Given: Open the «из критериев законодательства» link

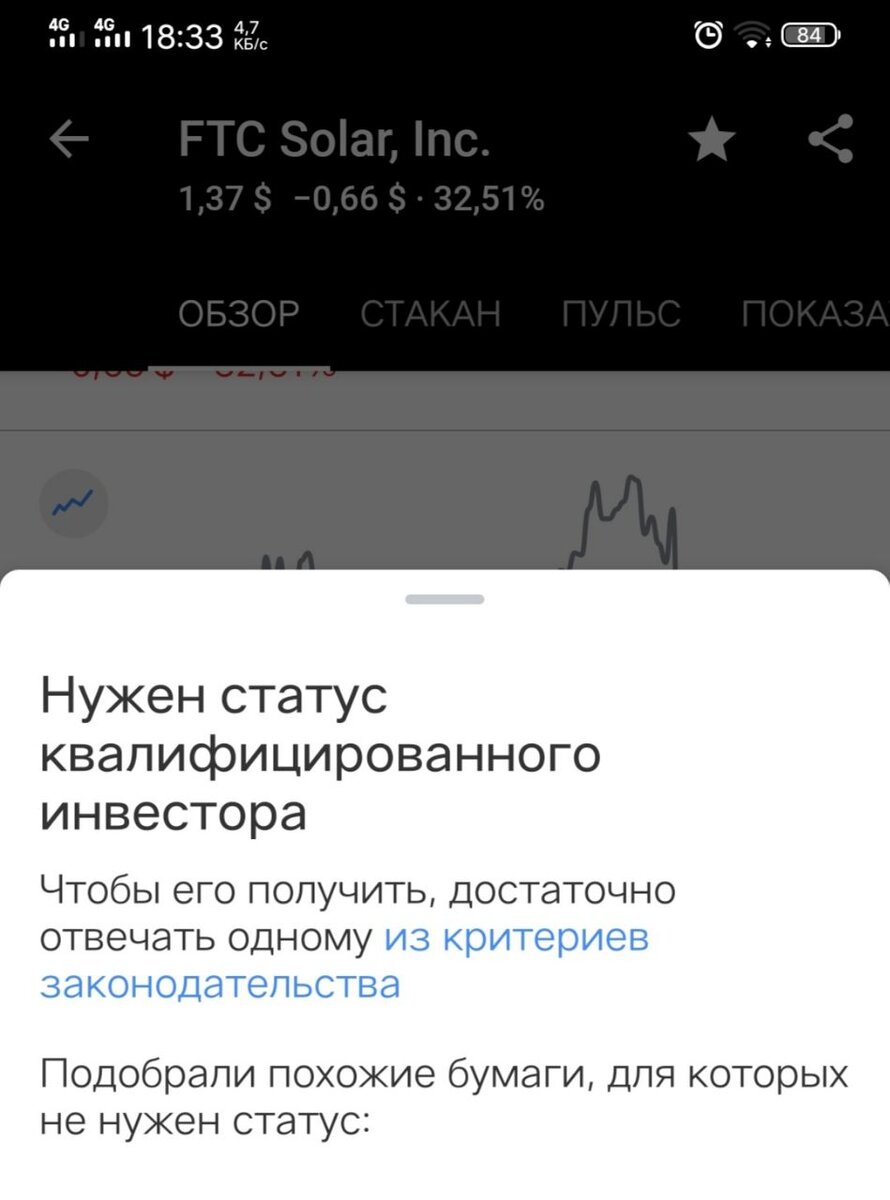Looking at the screenshot, I should point(516,940).
